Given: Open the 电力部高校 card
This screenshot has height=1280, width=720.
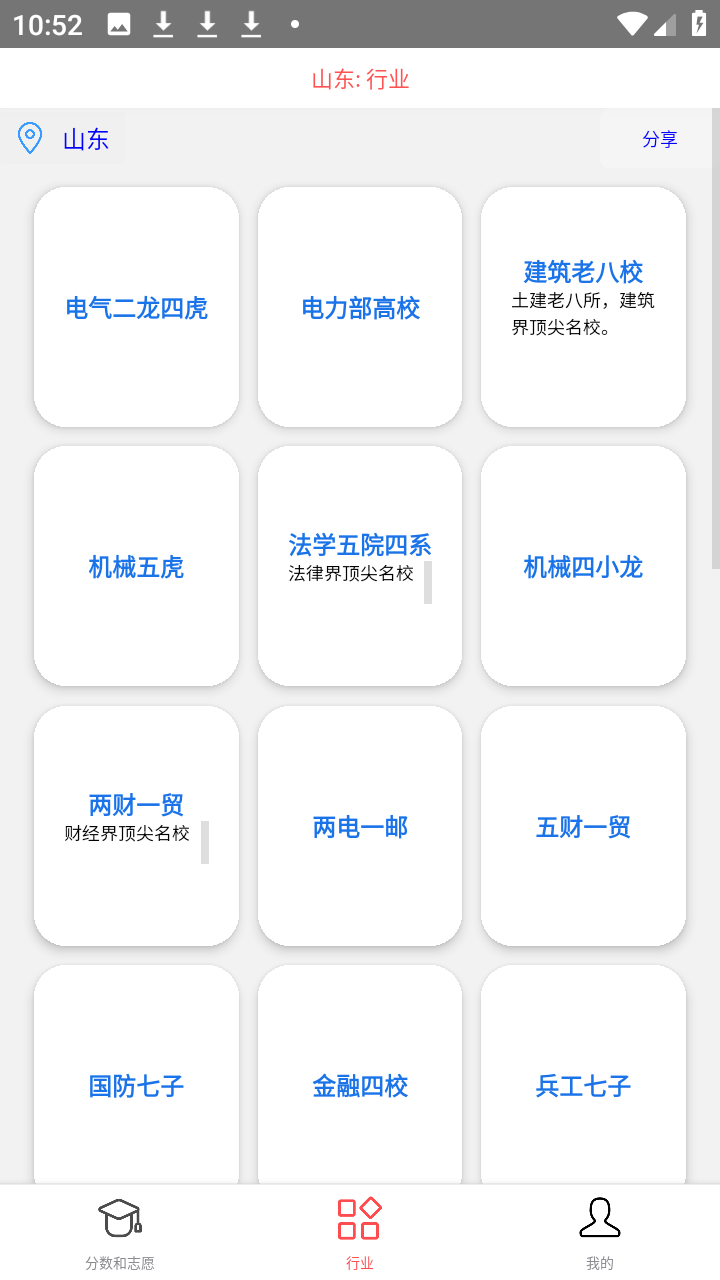Looking at the screenshot, I should [x=360, y=308].
